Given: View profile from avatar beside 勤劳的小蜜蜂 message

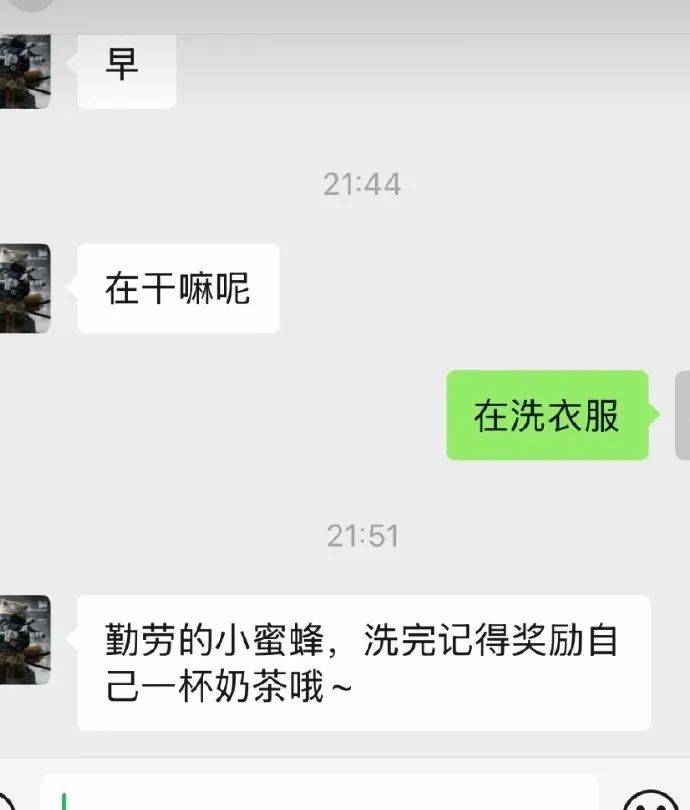Looking at the screenshot, I should click(24, 640).
